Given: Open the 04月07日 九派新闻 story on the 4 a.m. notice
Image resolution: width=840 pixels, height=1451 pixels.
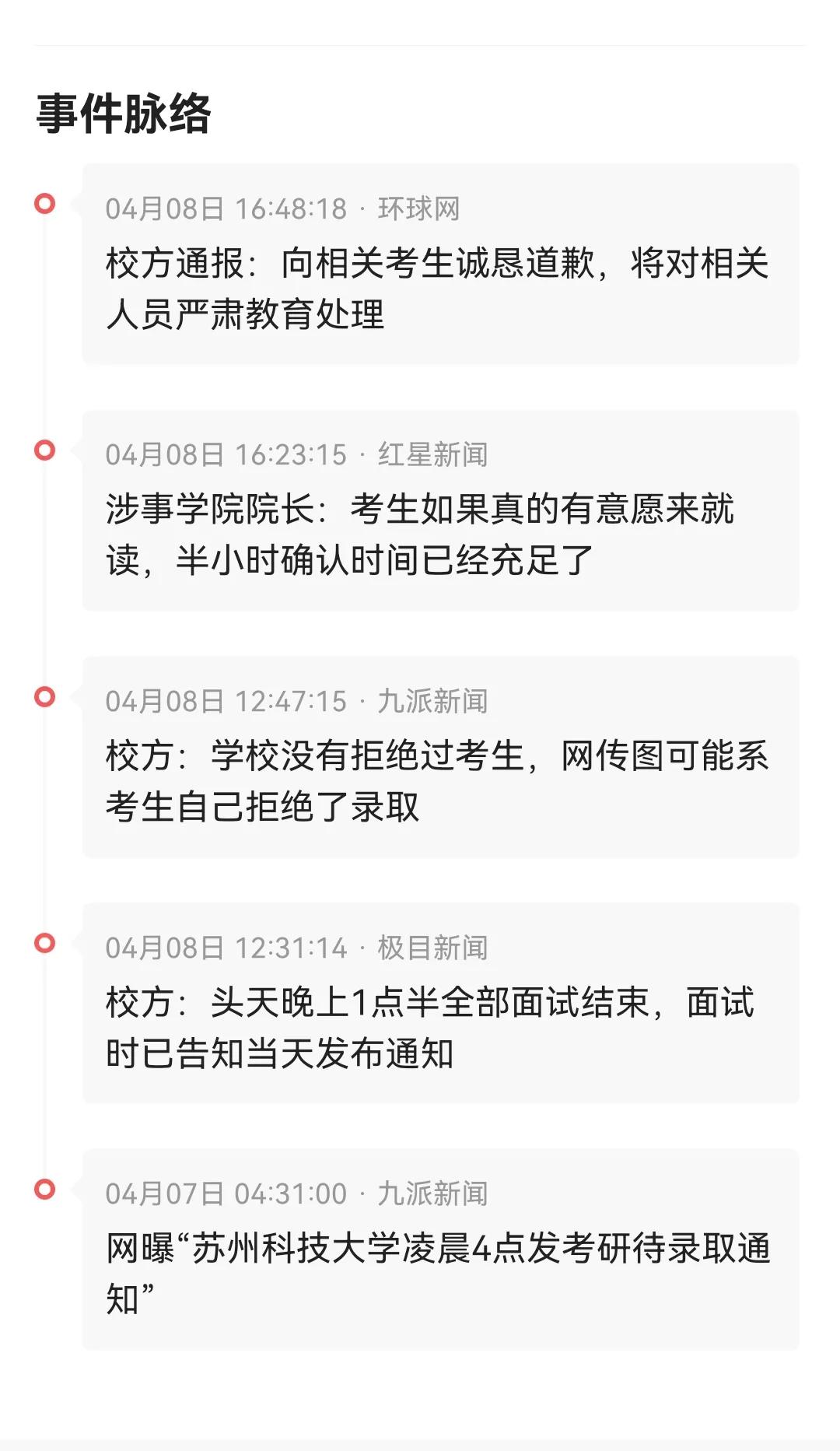Looking at the screenshot, I should tap(440, 1249).
